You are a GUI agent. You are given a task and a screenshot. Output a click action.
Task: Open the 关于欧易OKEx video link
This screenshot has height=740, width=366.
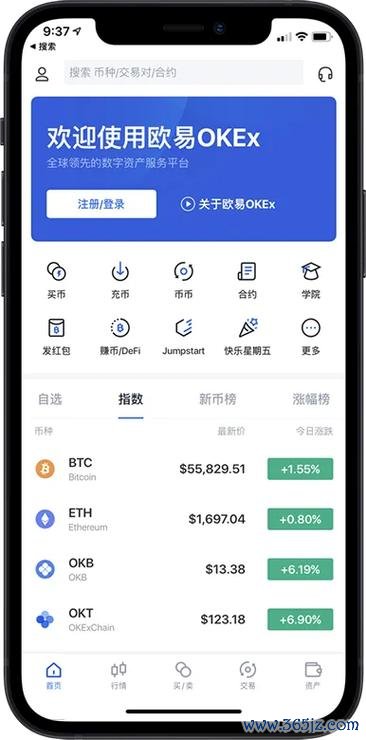coord(227,204)
